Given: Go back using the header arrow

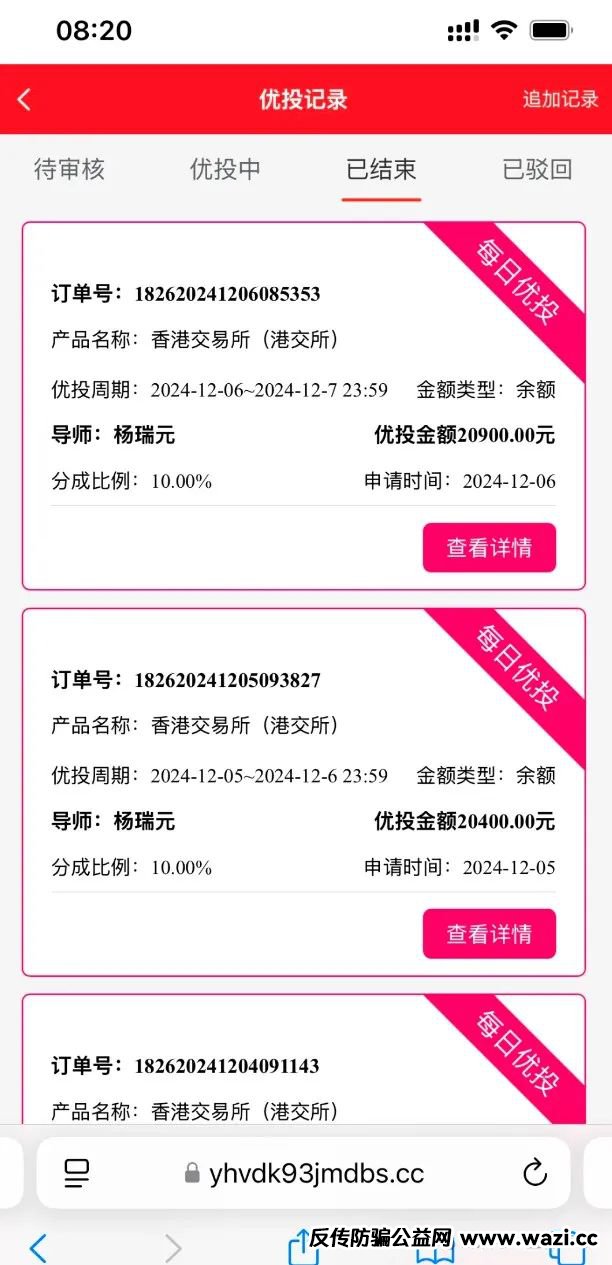Looking at the screenshot, I should 25,99.
